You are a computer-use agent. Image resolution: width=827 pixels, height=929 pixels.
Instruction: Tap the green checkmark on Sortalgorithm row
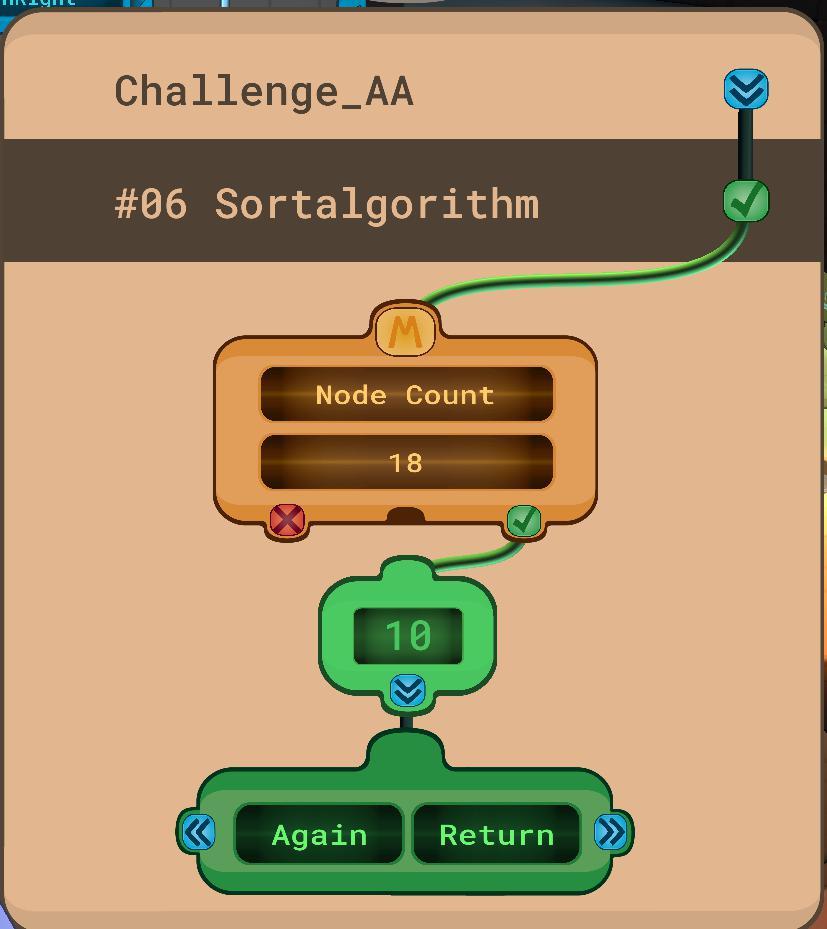tap(745, 201)
